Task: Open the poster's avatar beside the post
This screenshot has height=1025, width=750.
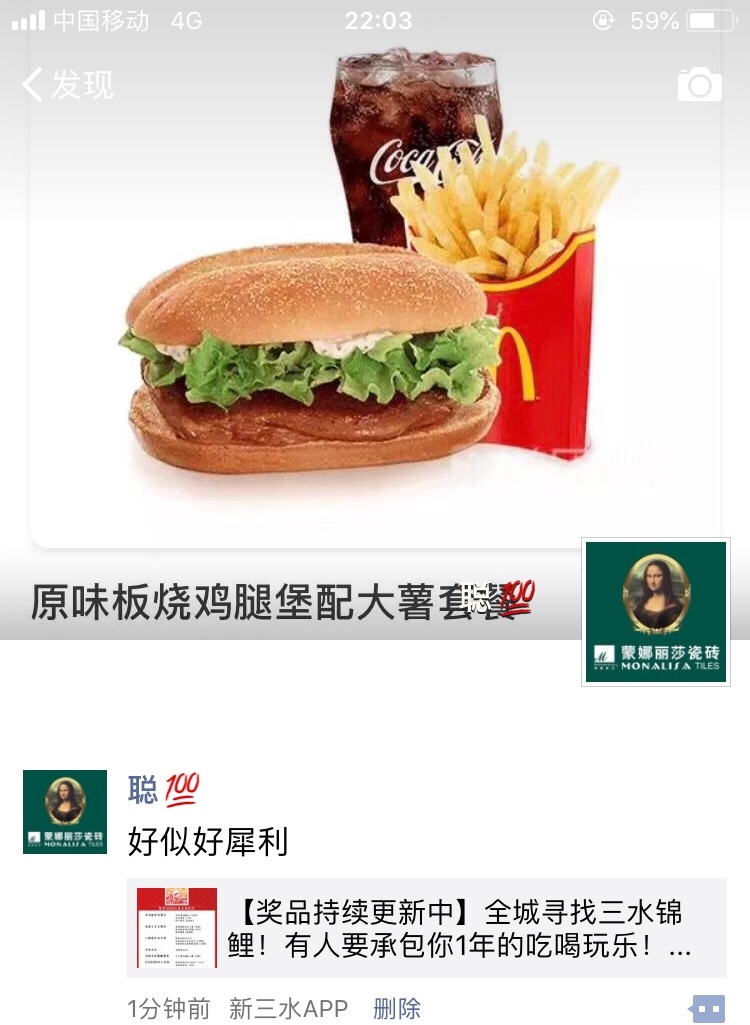Action: click(x=65, y=811)
